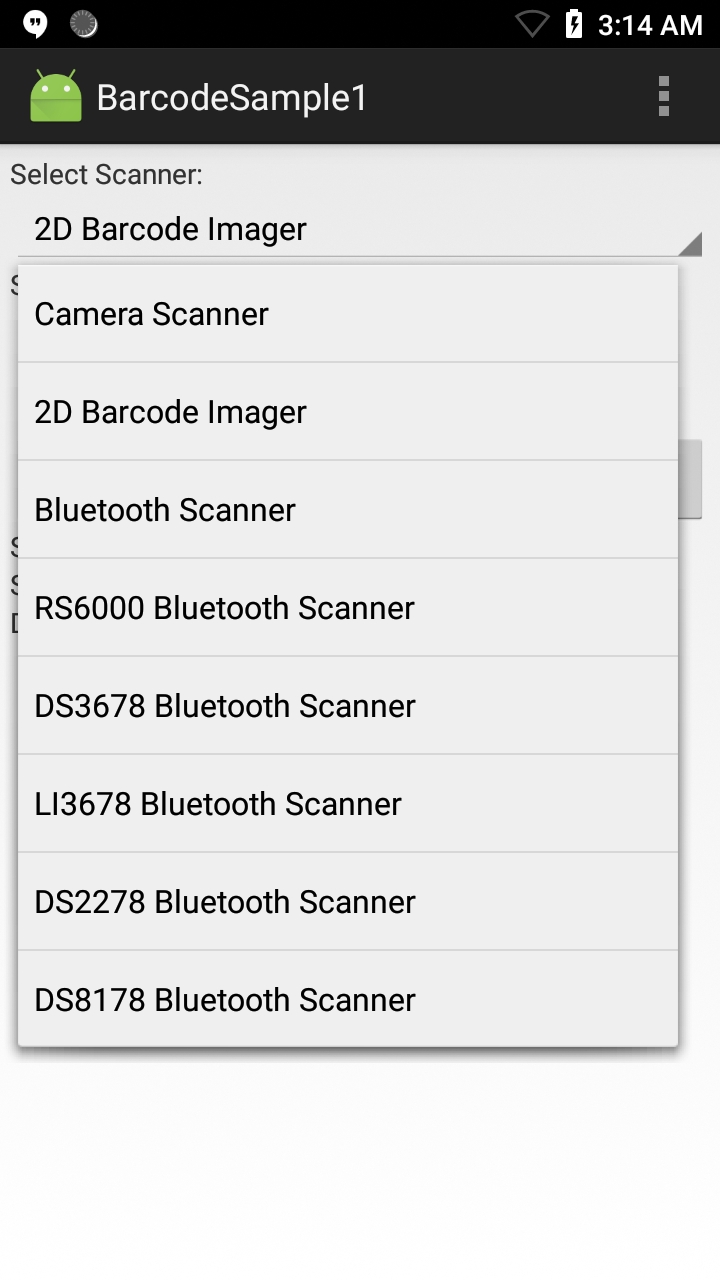Image resolution: width=720 pixels, height=1280 pixels.
Task: Select RS6000 Bluetooth Scanner
Action: pyautogui.click(x=347, y=608)
